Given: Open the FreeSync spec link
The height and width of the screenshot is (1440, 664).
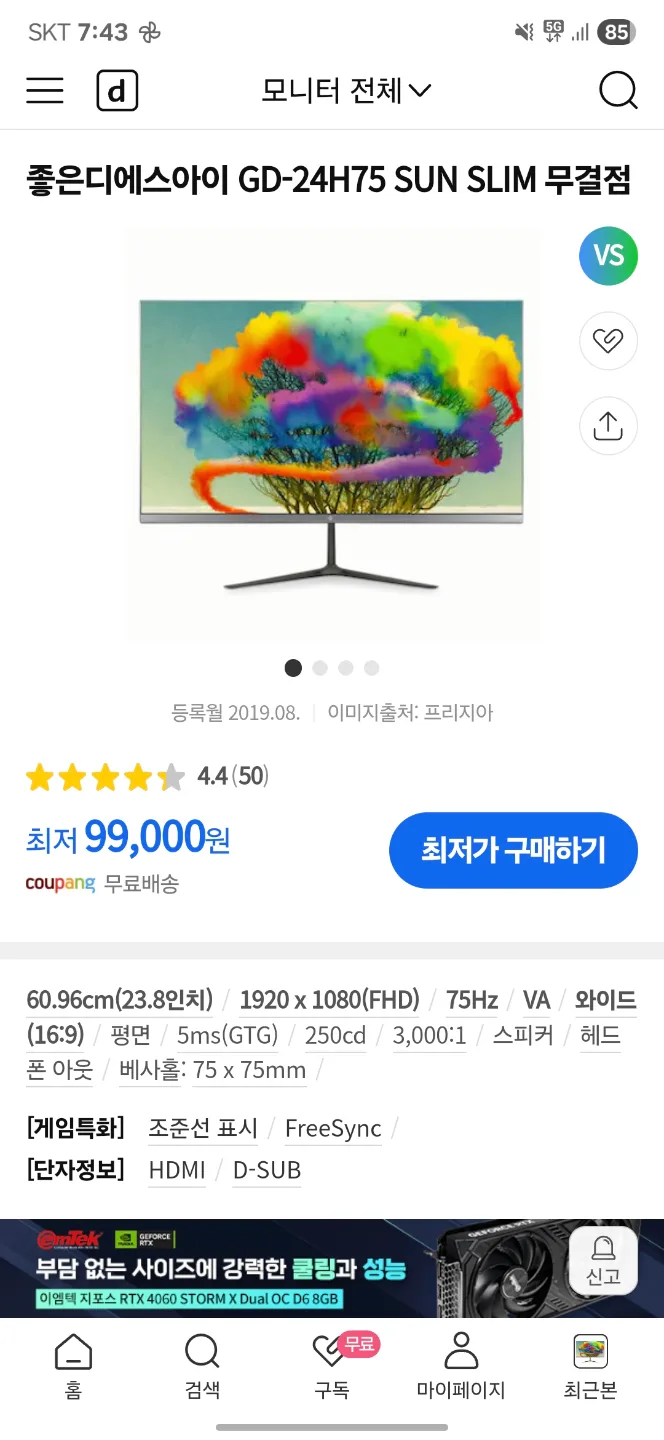Looking at the screenshot, I should point(333,1129).
